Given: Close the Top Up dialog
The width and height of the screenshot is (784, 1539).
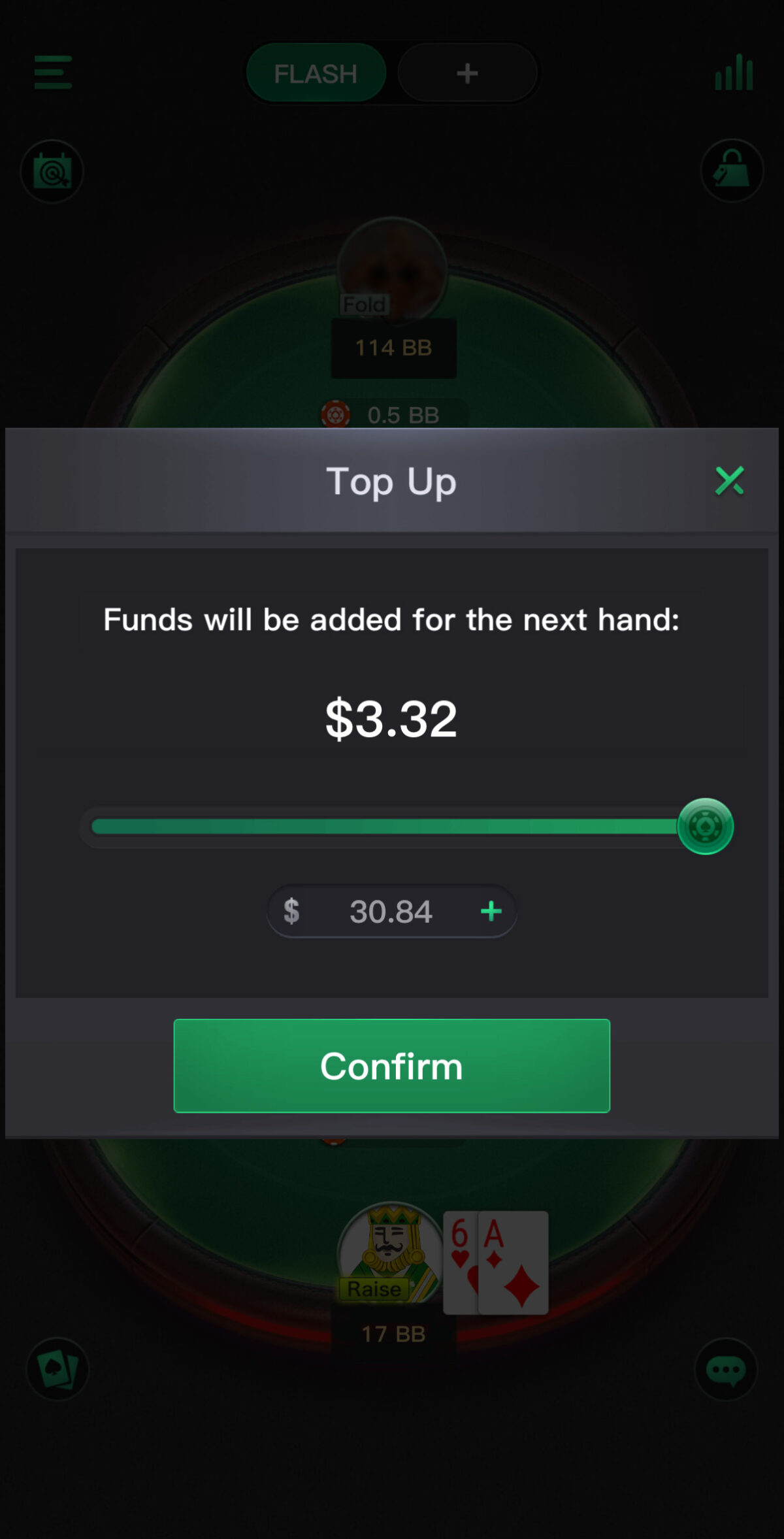Looking at the screenshot, I should coord(729,481).
